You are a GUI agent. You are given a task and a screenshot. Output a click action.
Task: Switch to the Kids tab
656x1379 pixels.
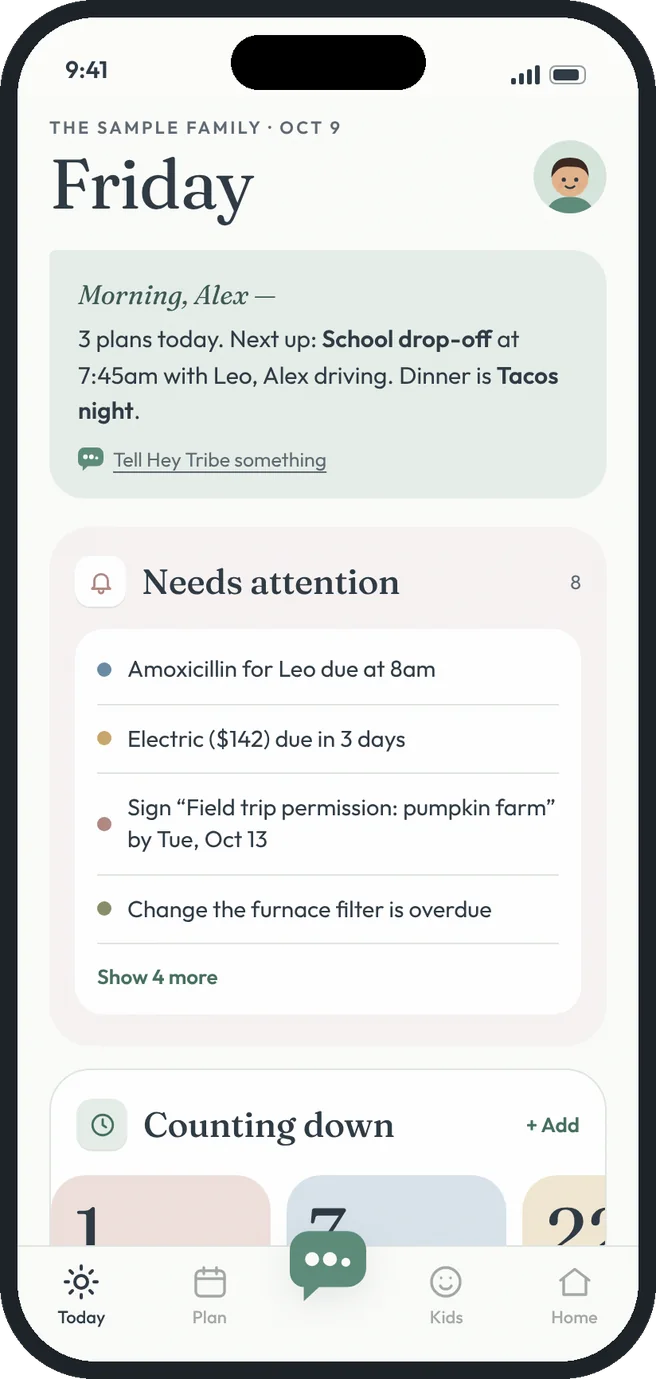coord(446,1296)
